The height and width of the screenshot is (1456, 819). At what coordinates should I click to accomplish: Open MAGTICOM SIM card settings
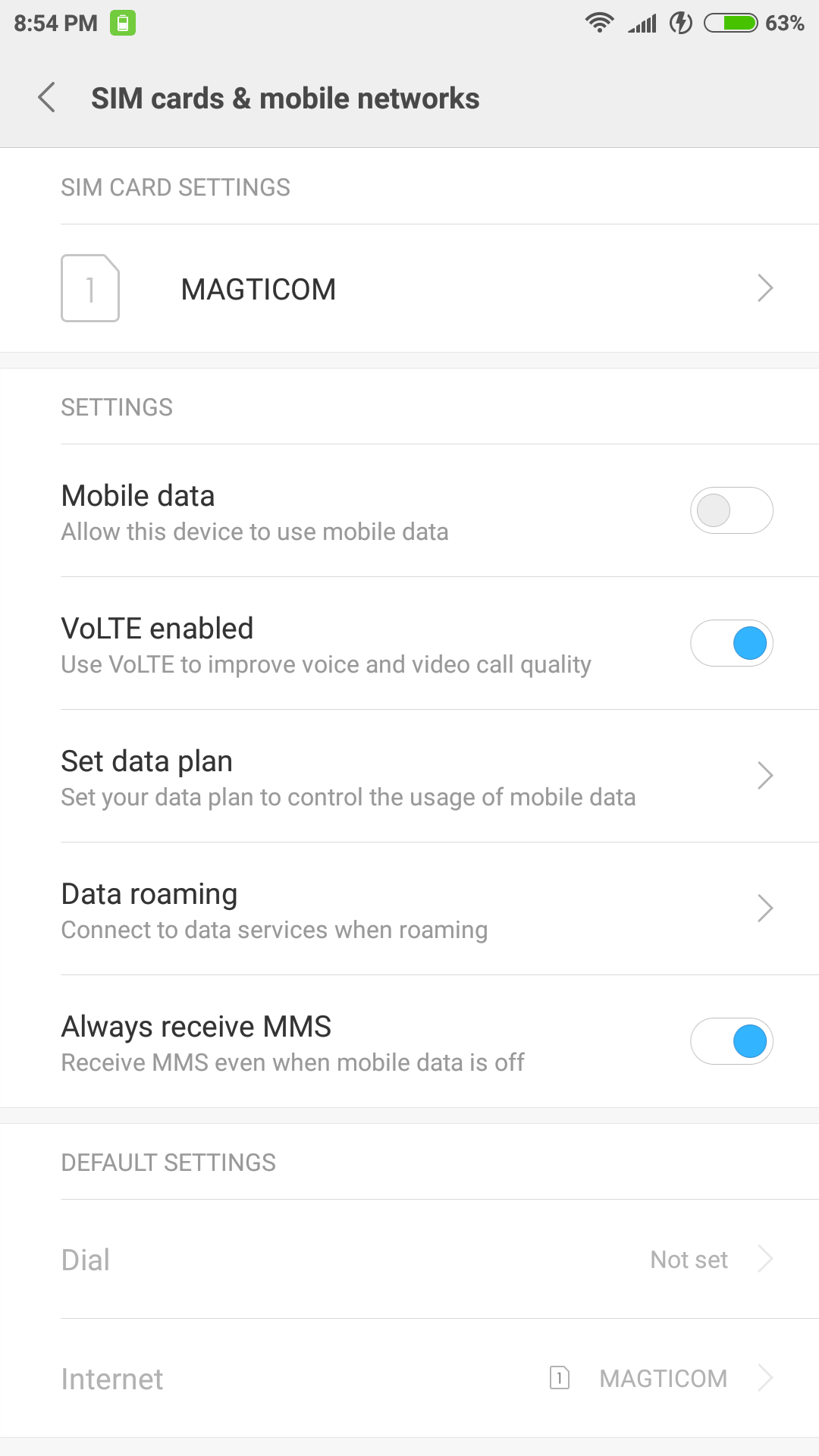[409, 288]
